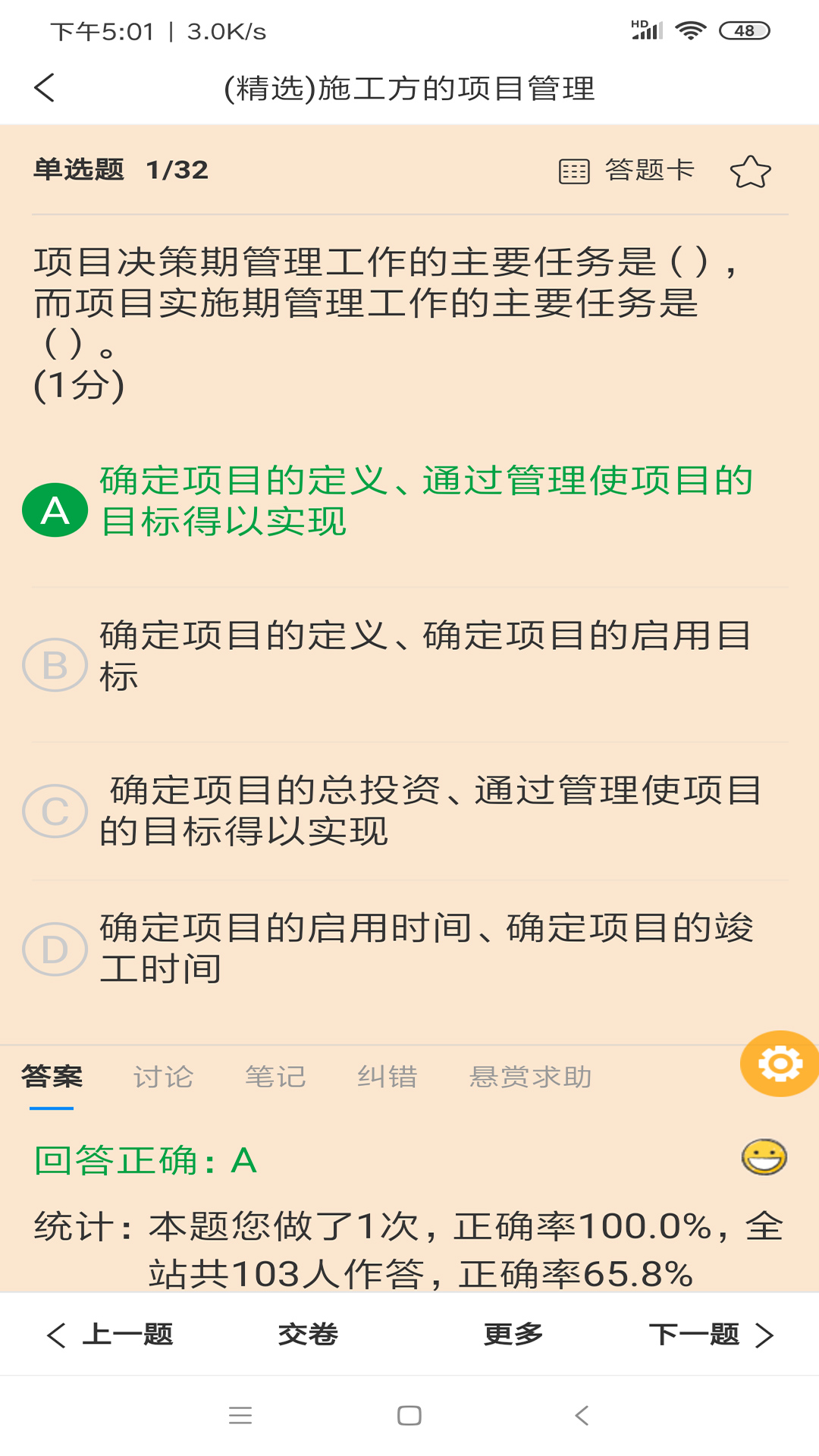Screen dimensions: 819x1456
Task: Tap the home navigation button
Action: 409,1415
